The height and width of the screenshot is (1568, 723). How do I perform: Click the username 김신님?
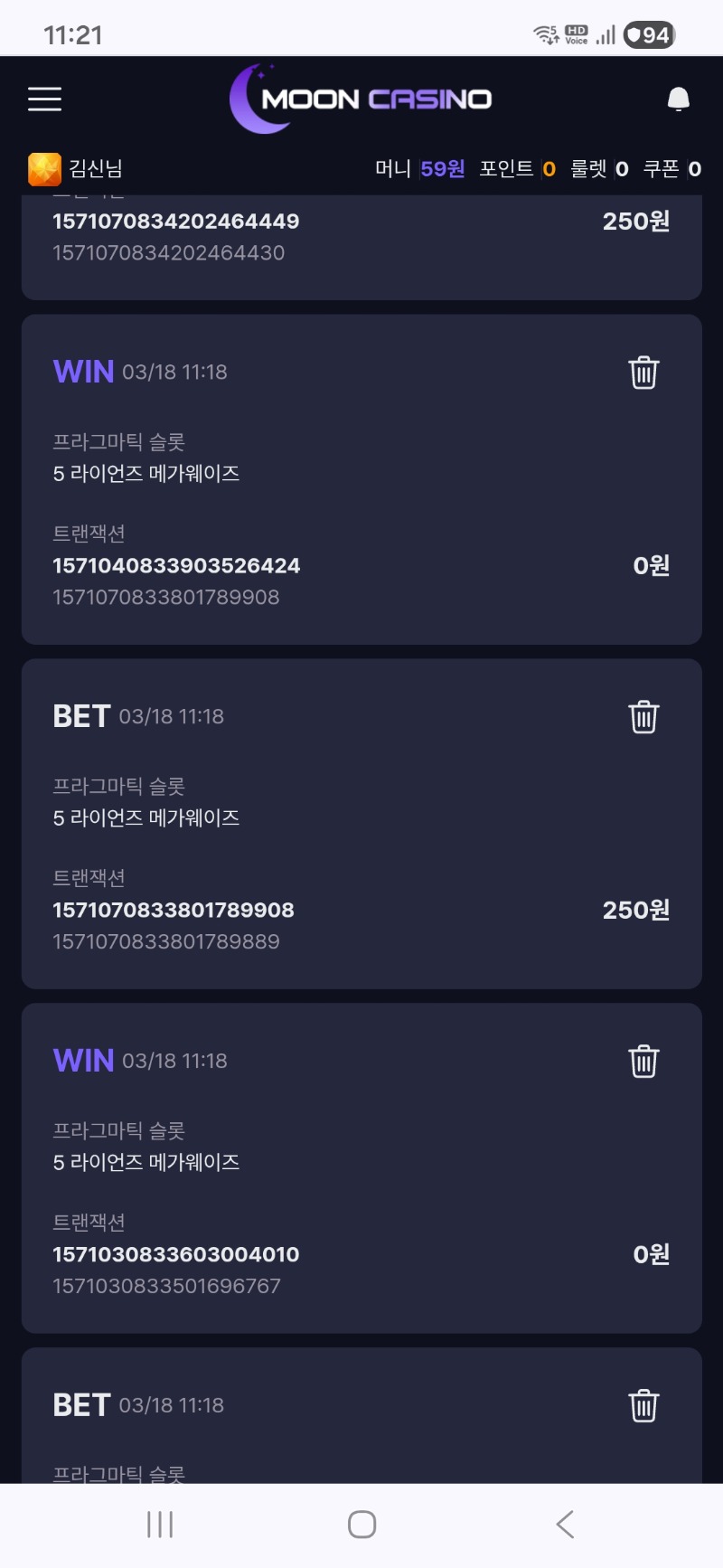(95, 168)
